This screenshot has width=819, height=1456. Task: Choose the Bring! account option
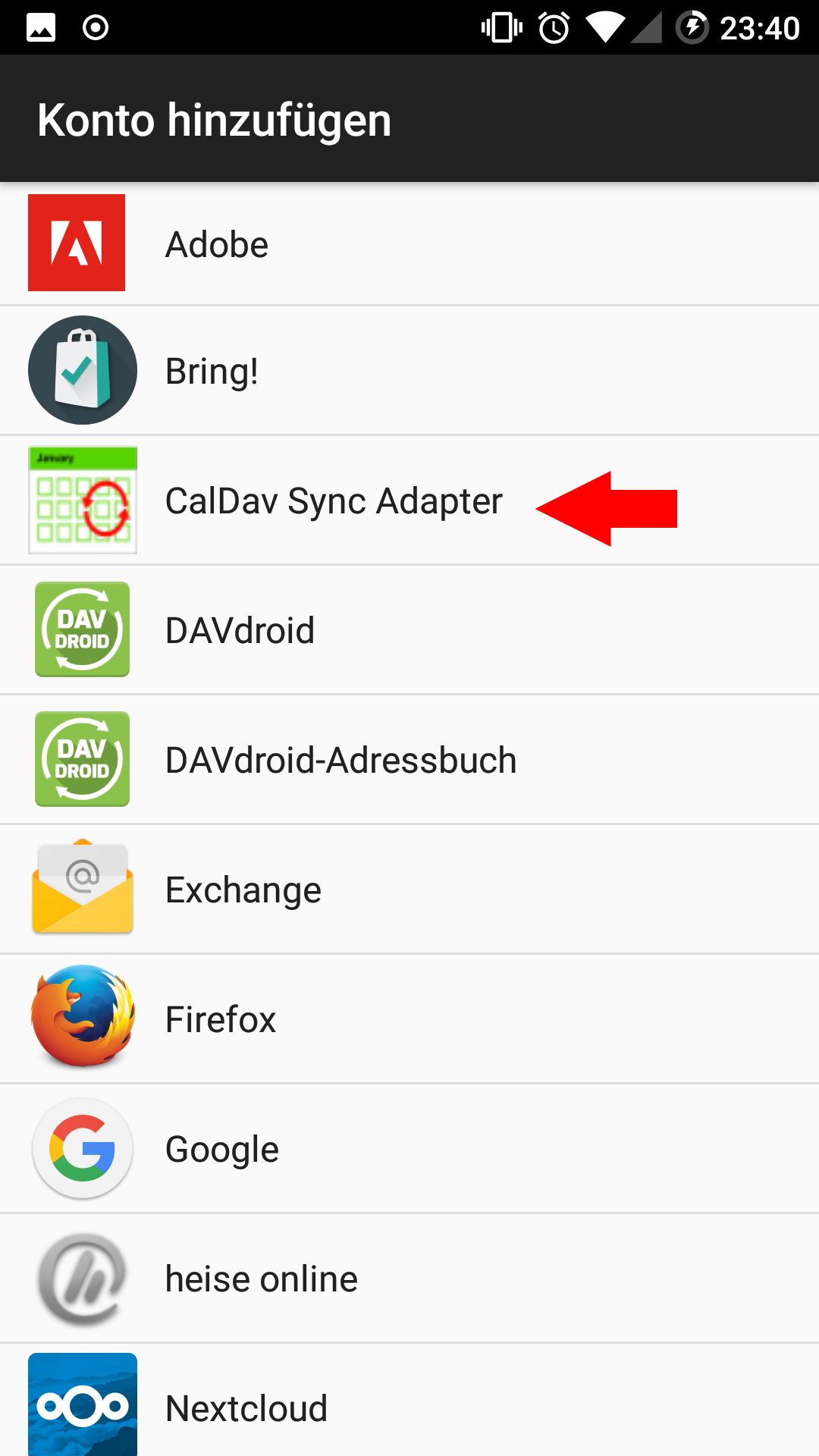click(x=409, y=371)
